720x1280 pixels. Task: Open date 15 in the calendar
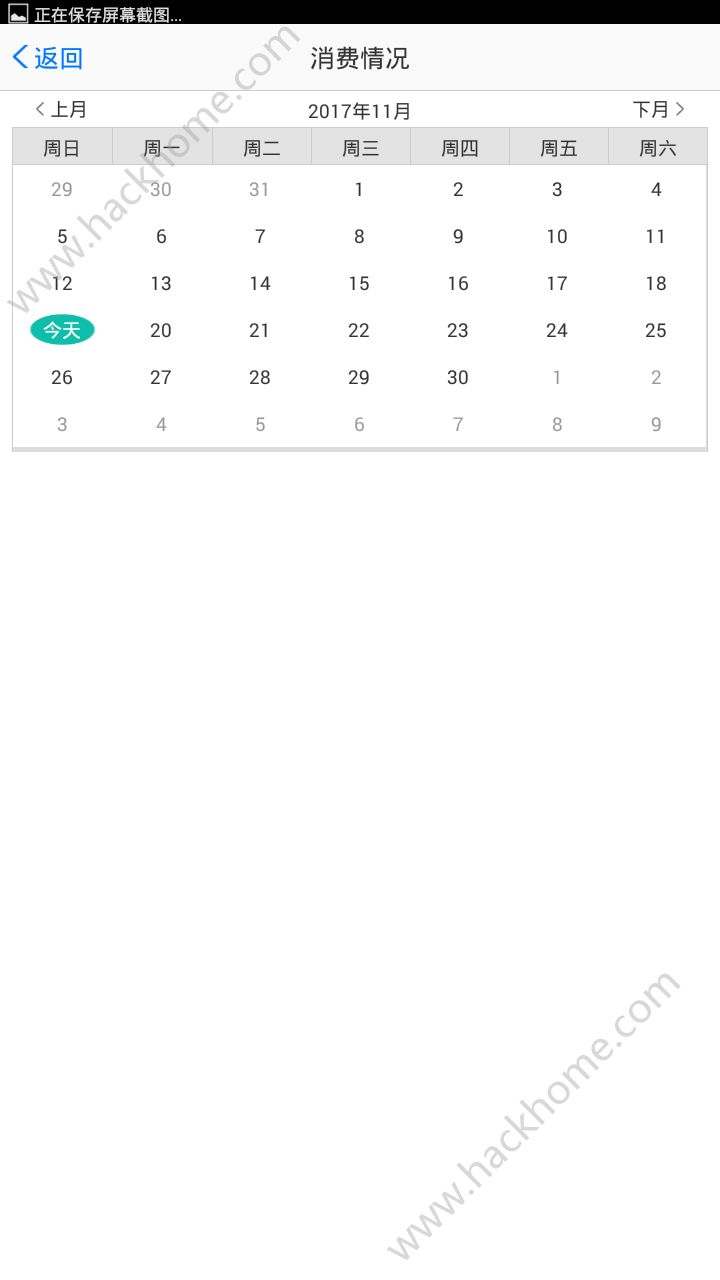point(359,284)
